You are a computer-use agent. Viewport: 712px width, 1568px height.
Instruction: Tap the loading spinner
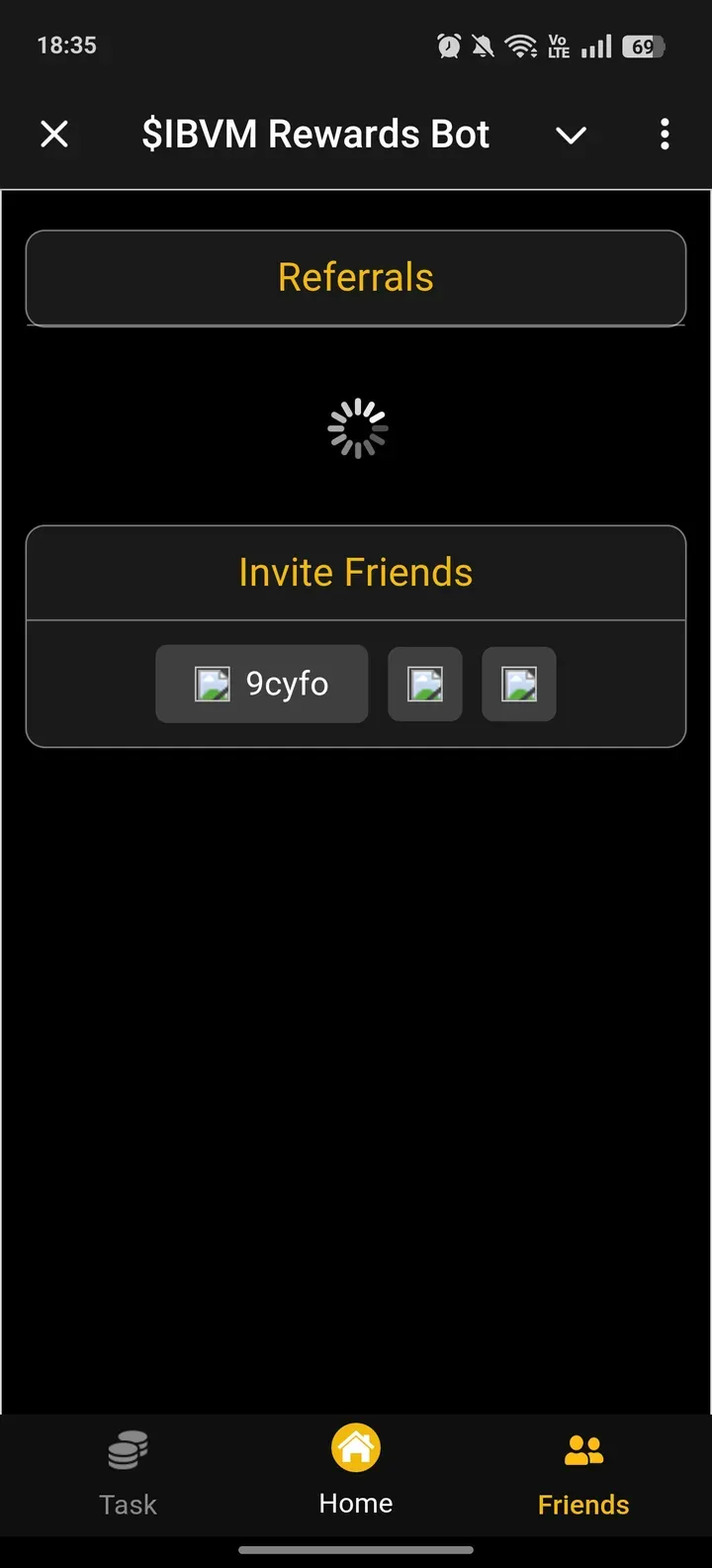pyautogui.click(x=357, y=427)
